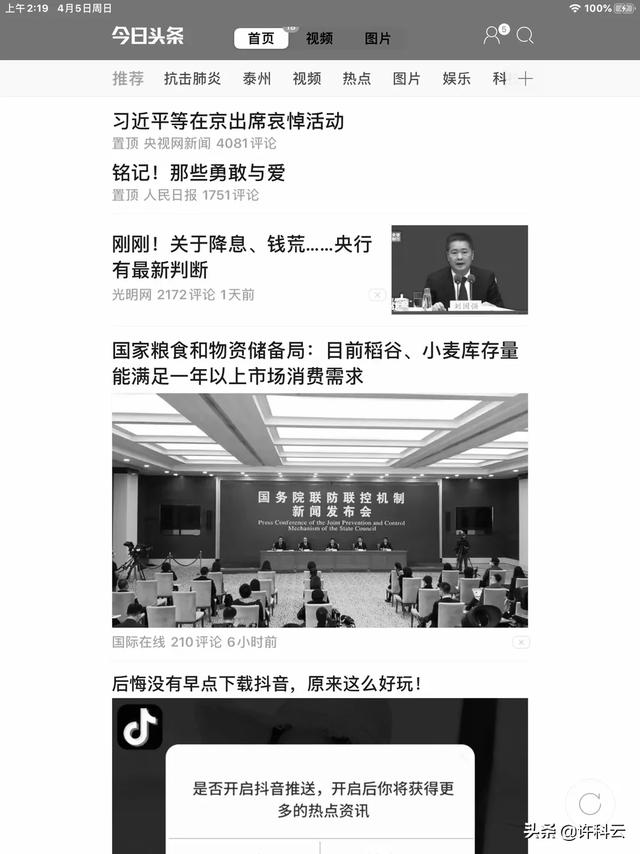The image size is (640, 854).
Task: Open the 国家粮食和物资储备局 article
Action: (315, 363)
